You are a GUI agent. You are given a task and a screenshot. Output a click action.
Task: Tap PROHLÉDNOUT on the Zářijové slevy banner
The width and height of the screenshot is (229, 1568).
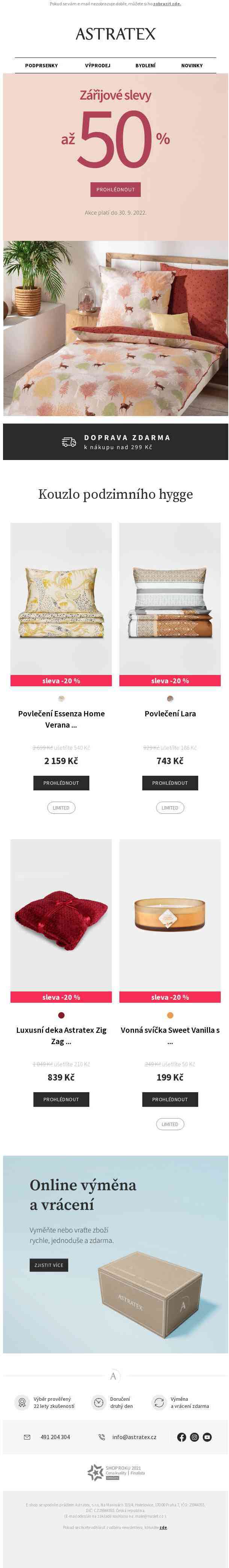(115, 189)
